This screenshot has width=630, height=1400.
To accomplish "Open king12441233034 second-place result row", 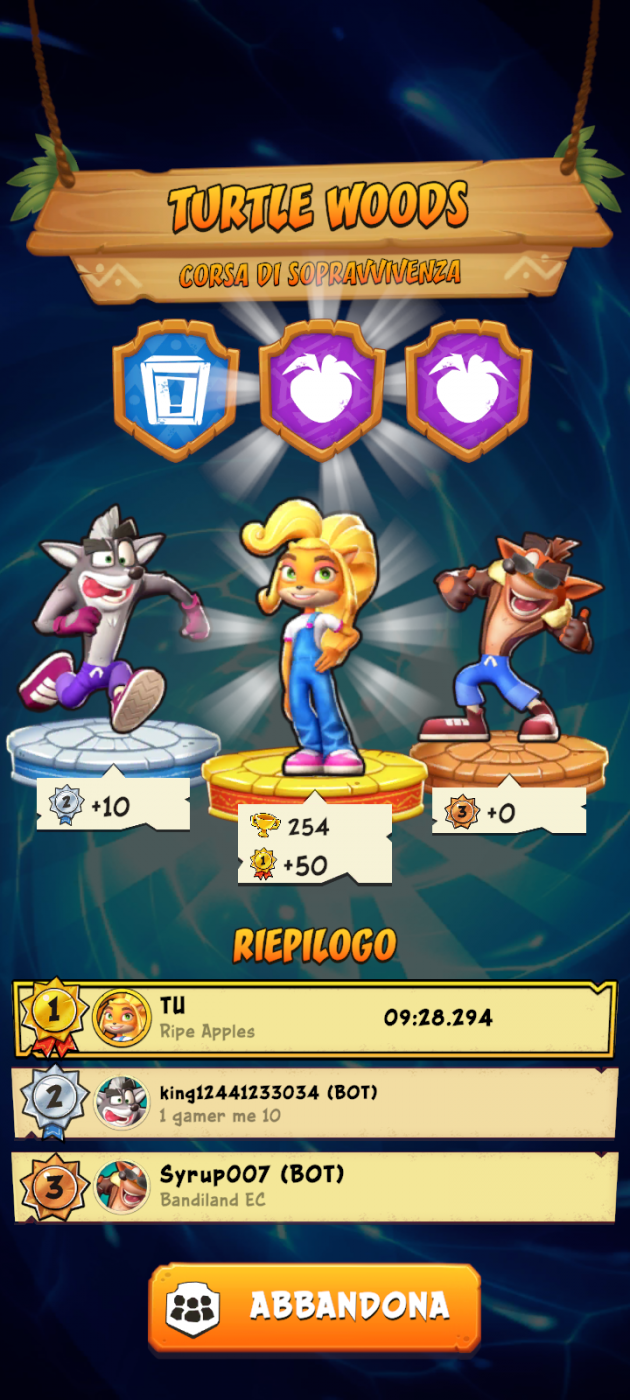I will 316,1103.
